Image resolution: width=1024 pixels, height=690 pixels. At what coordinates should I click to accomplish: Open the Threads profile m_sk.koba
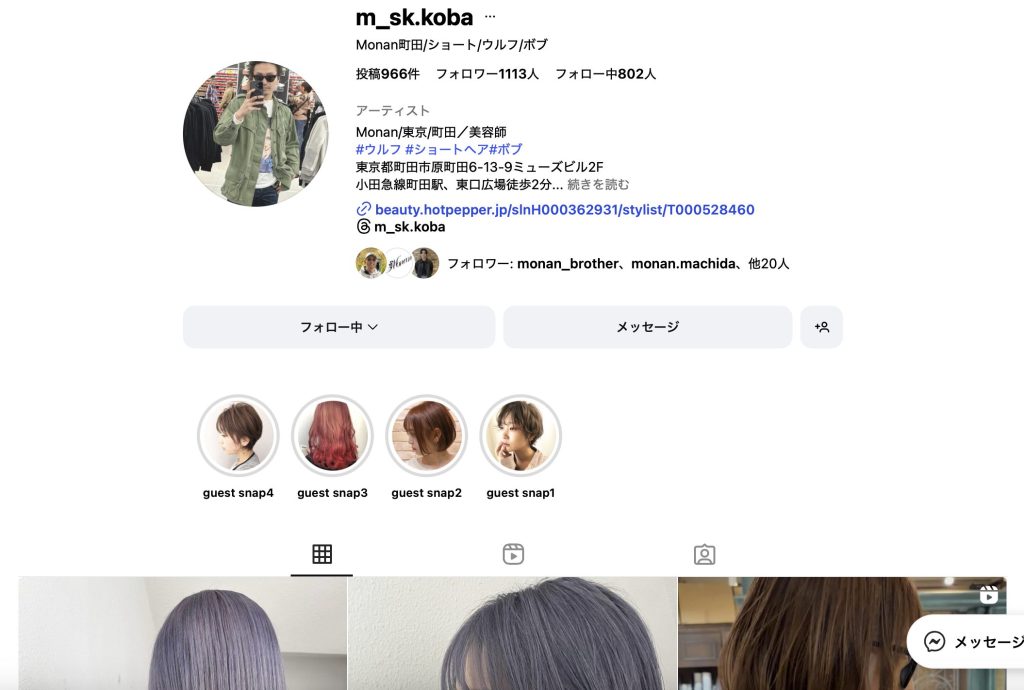408,227
